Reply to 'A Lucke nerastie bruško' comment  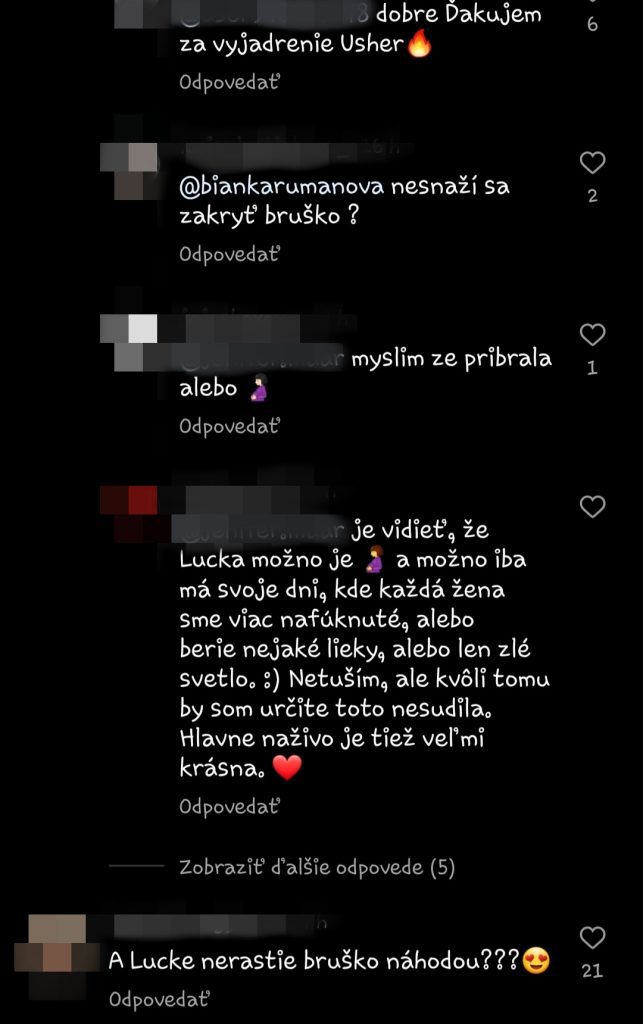[x=159, y=999]
